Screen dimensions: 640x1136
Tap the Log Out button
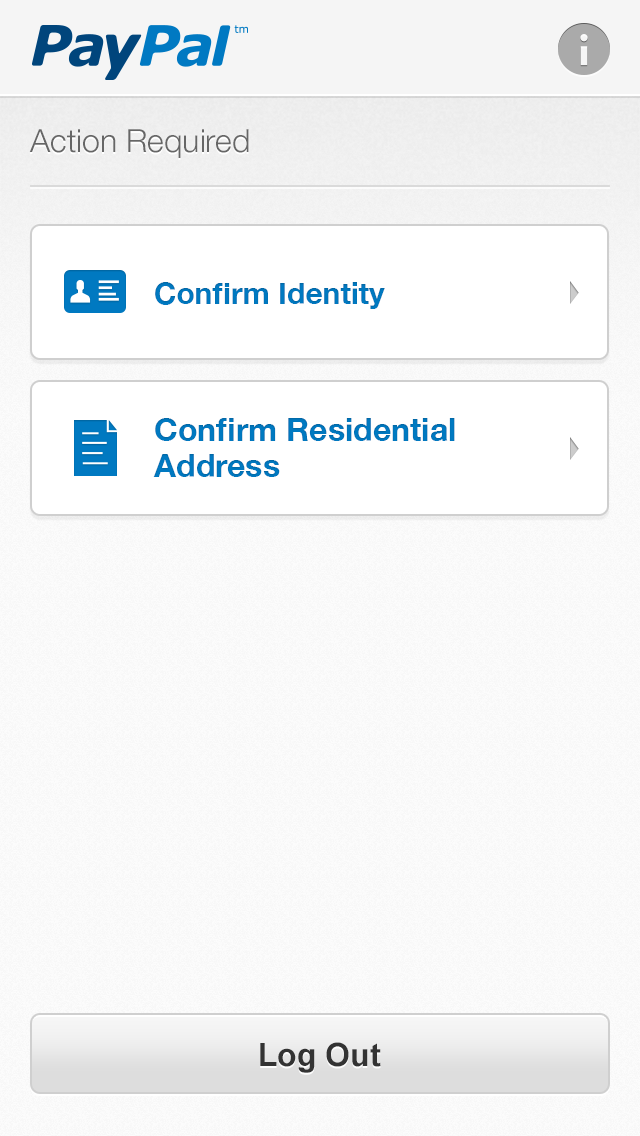(320, 1054)
